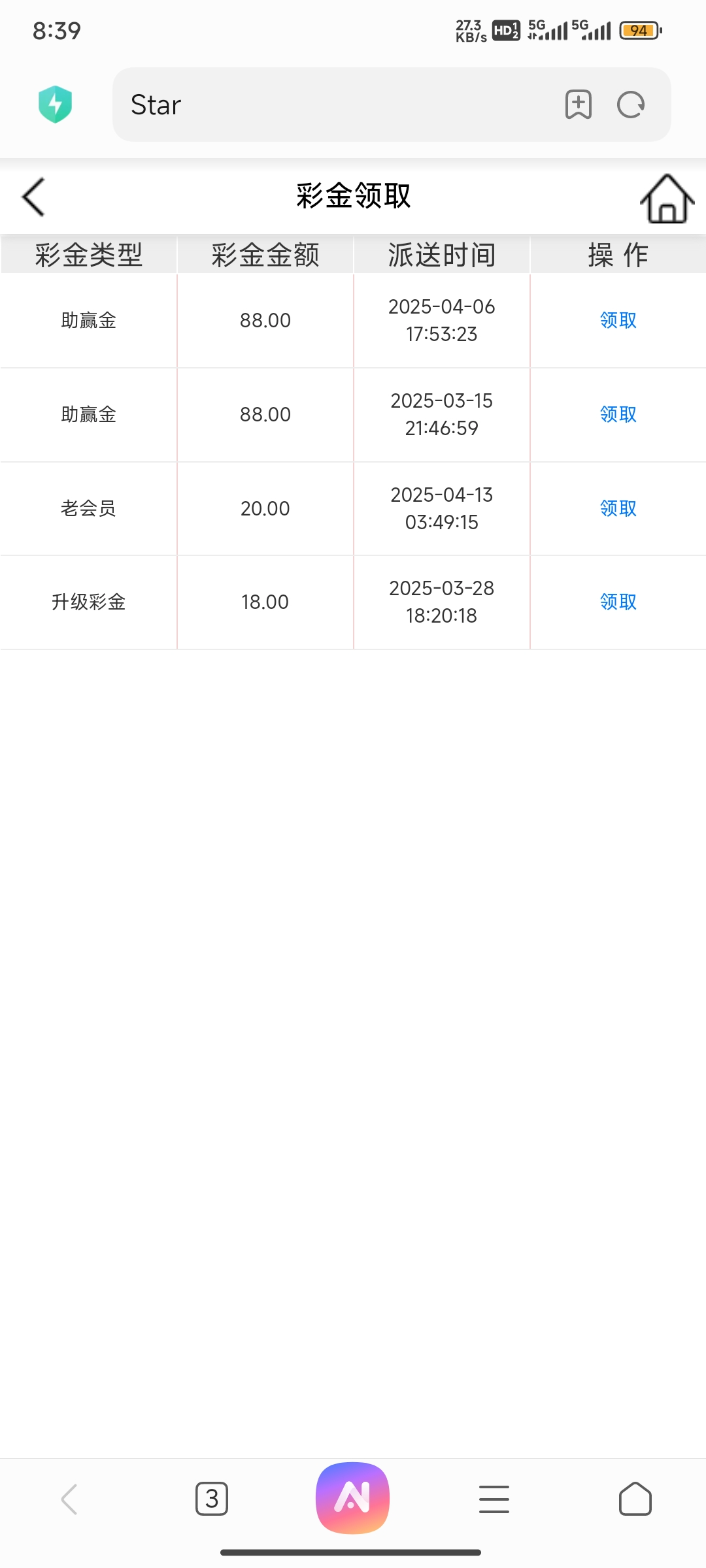706x1568 pixels.
Task: Add this page to bookmarks
Action: click(578, 105)
